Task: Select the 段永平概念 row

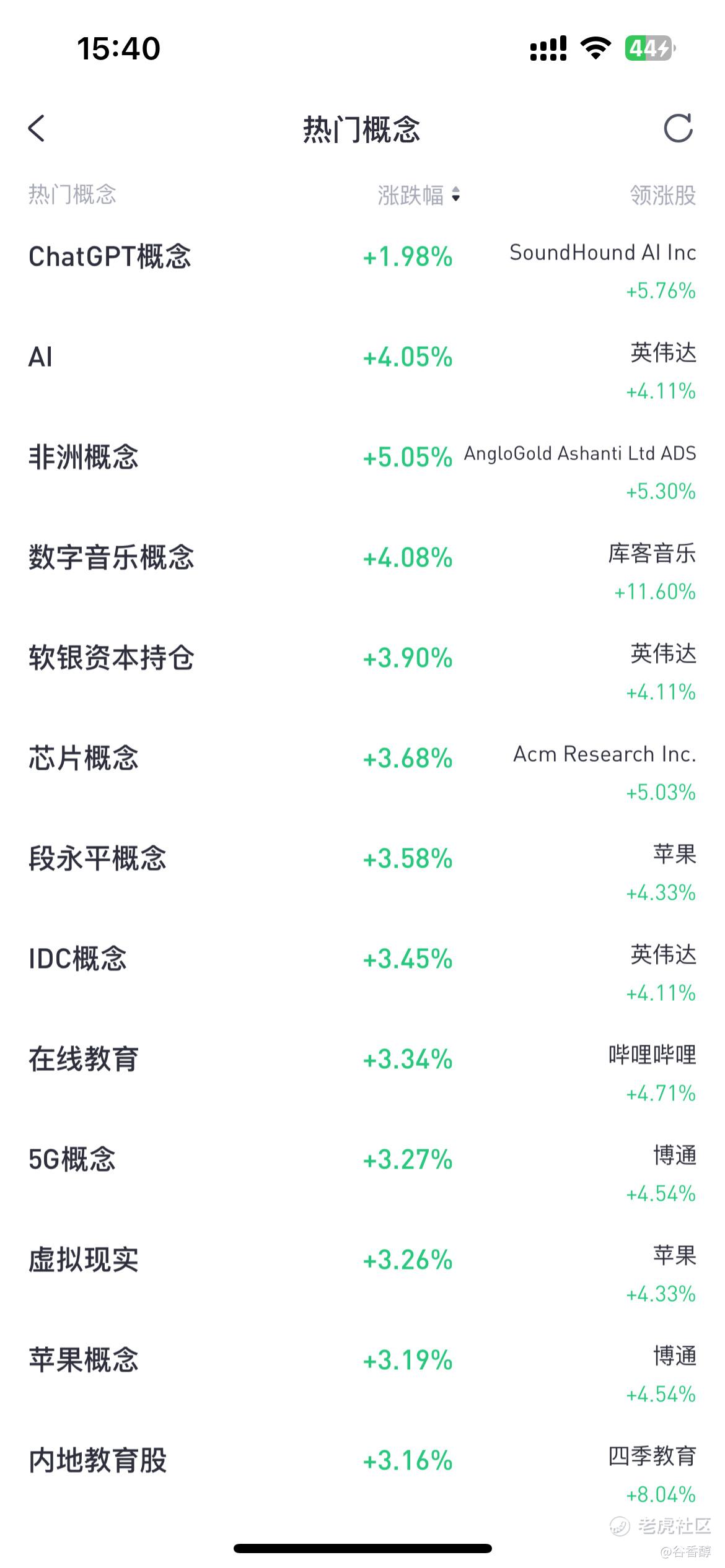Action: [x=98, y=859]
